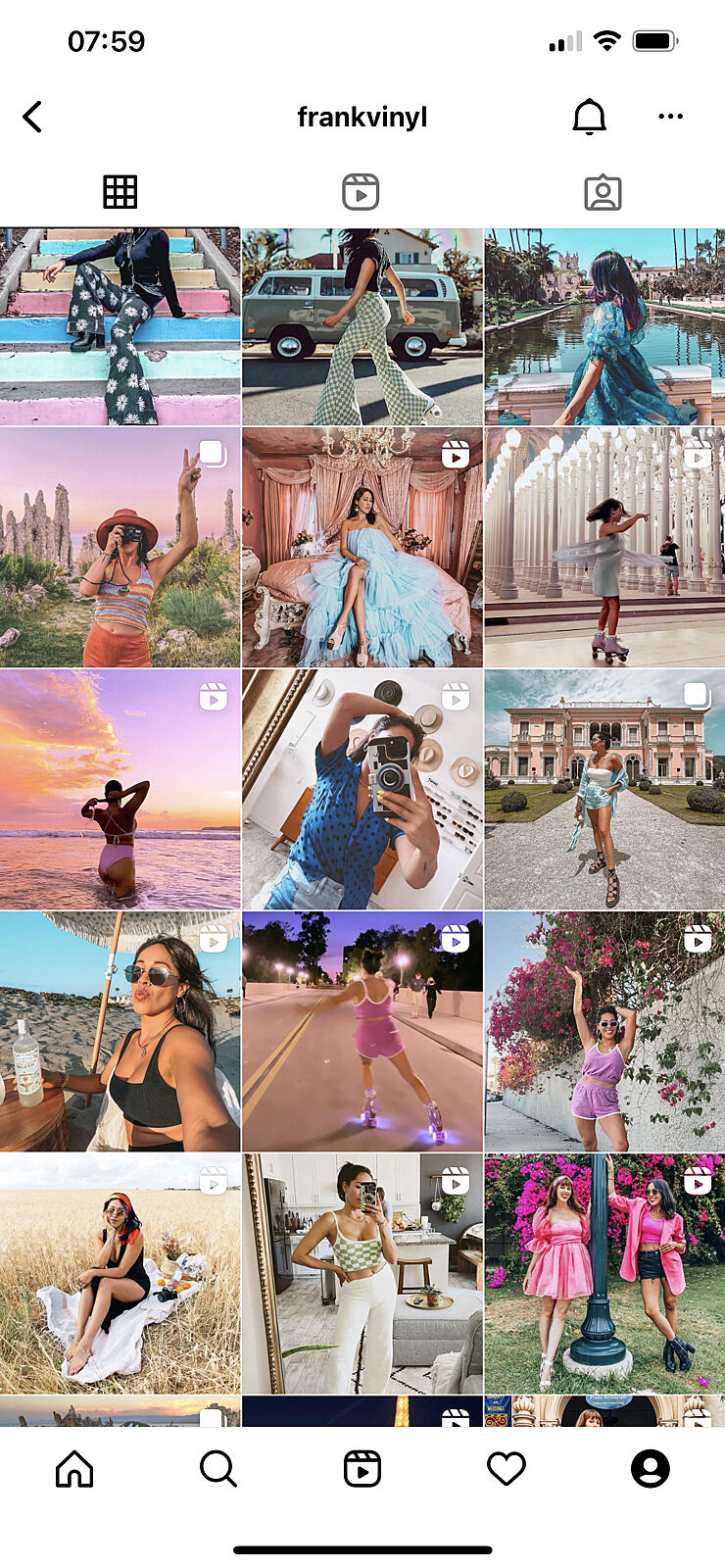725x1568 pixels.
Task: Open the two women in pink lamppost reel
Action: (604, 1273)
